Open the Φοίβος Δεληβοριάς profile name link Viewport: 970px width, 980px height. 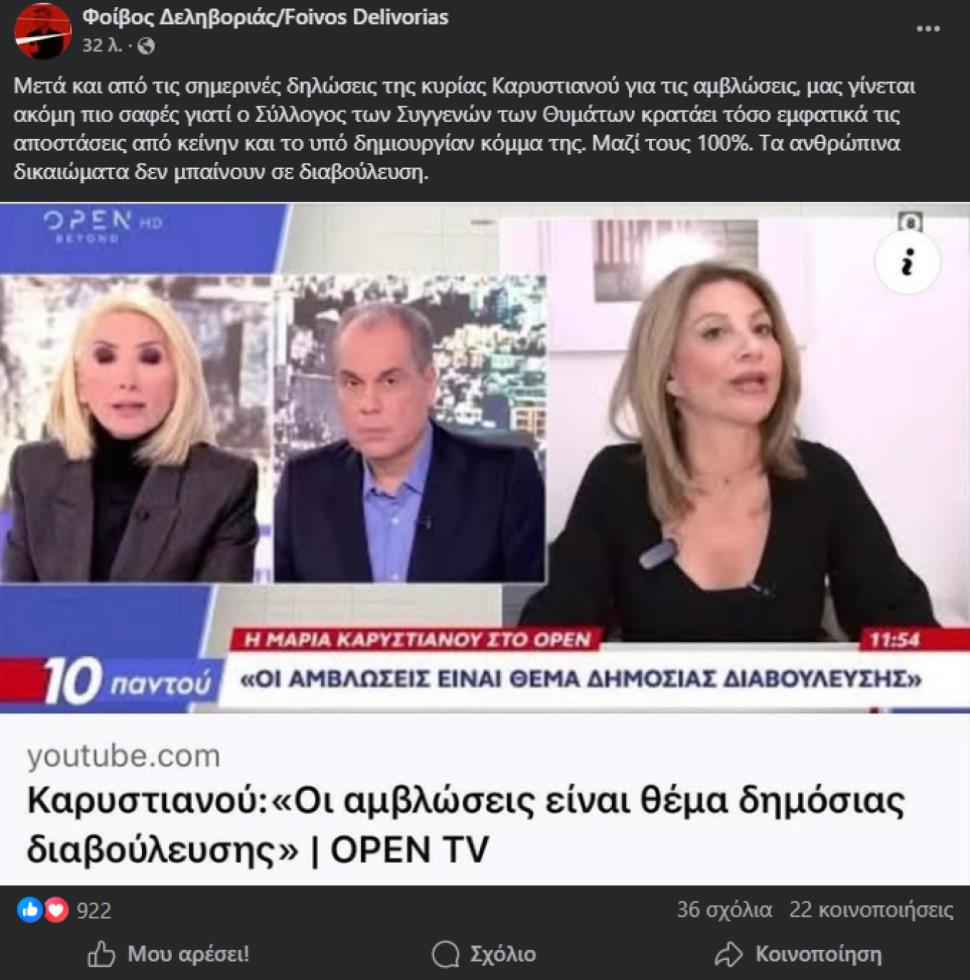[265, 17]
